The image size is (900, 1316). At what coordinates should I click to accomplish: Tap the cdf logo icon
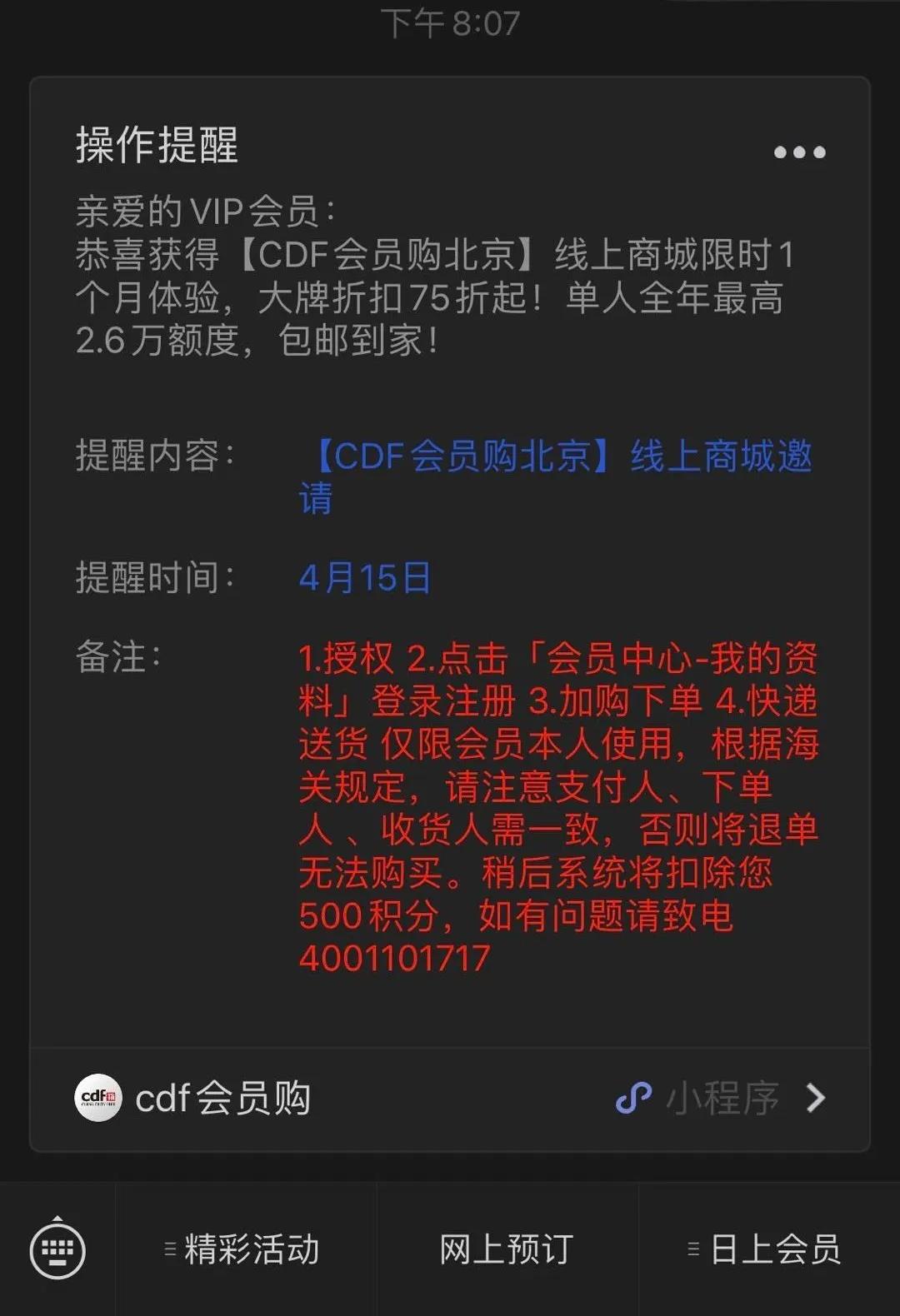click(x=97, y=1098)
